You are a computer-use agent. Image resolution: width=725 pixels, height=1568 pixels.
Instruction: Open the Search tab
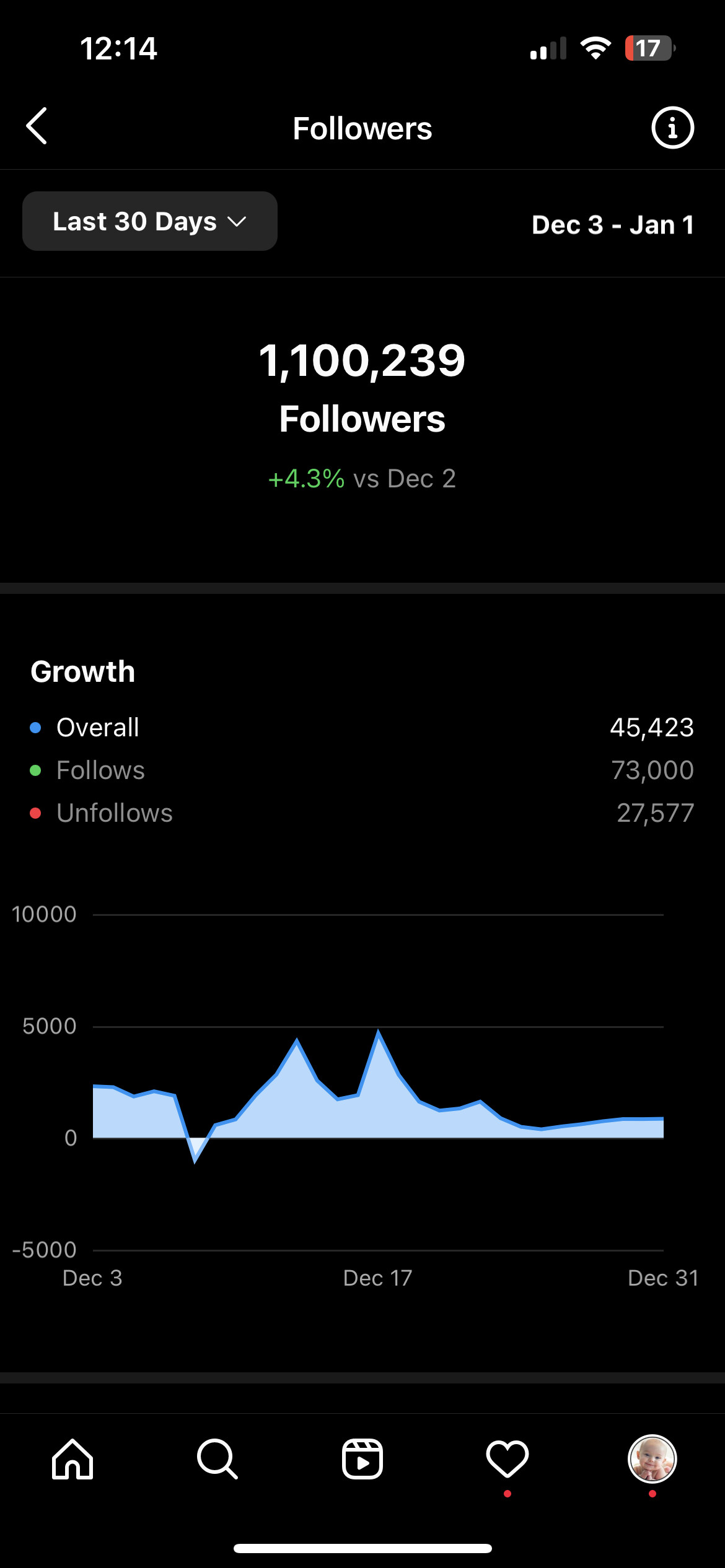217,1459
